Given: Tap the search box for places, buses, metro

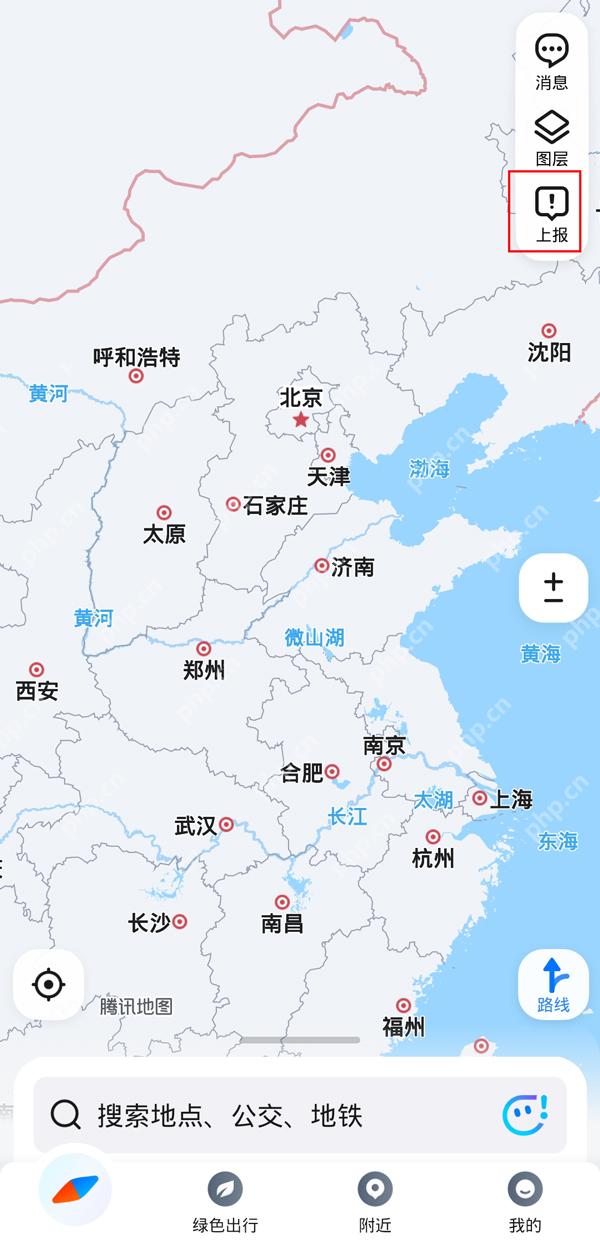Looking at the screenshot, I should point(260,1114).
